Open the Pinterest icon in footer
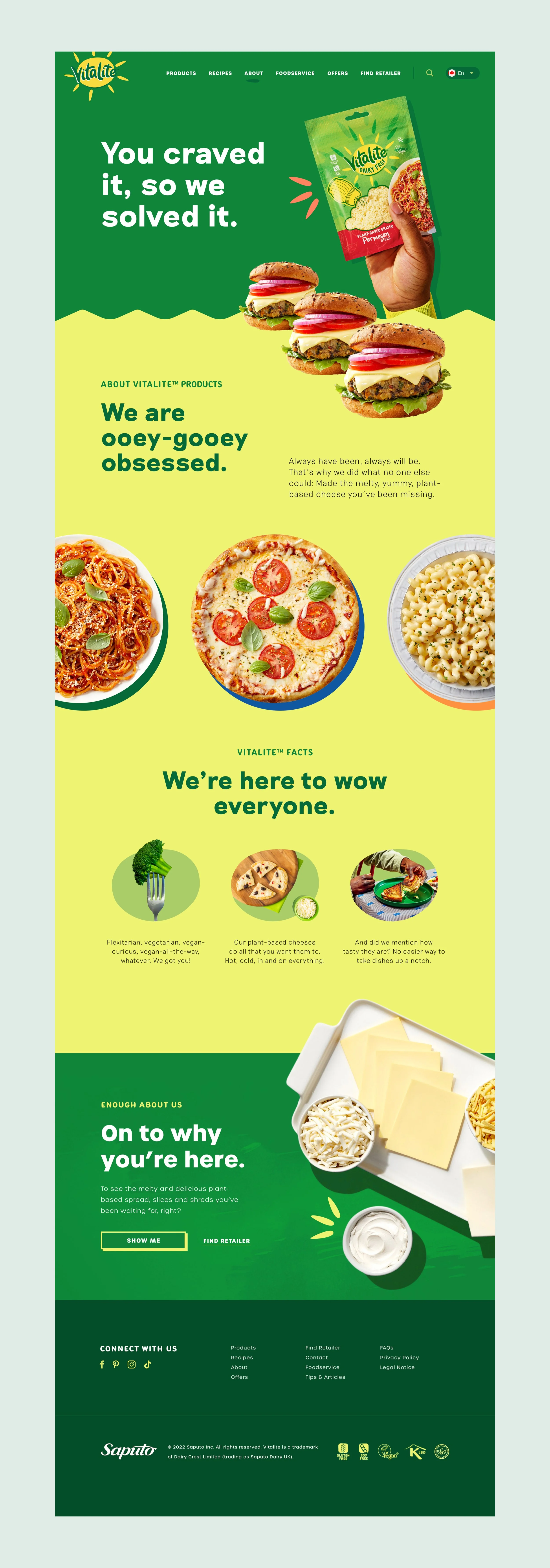The width and height of the screenshot is (550, 1568). (x=115, y=1364)
